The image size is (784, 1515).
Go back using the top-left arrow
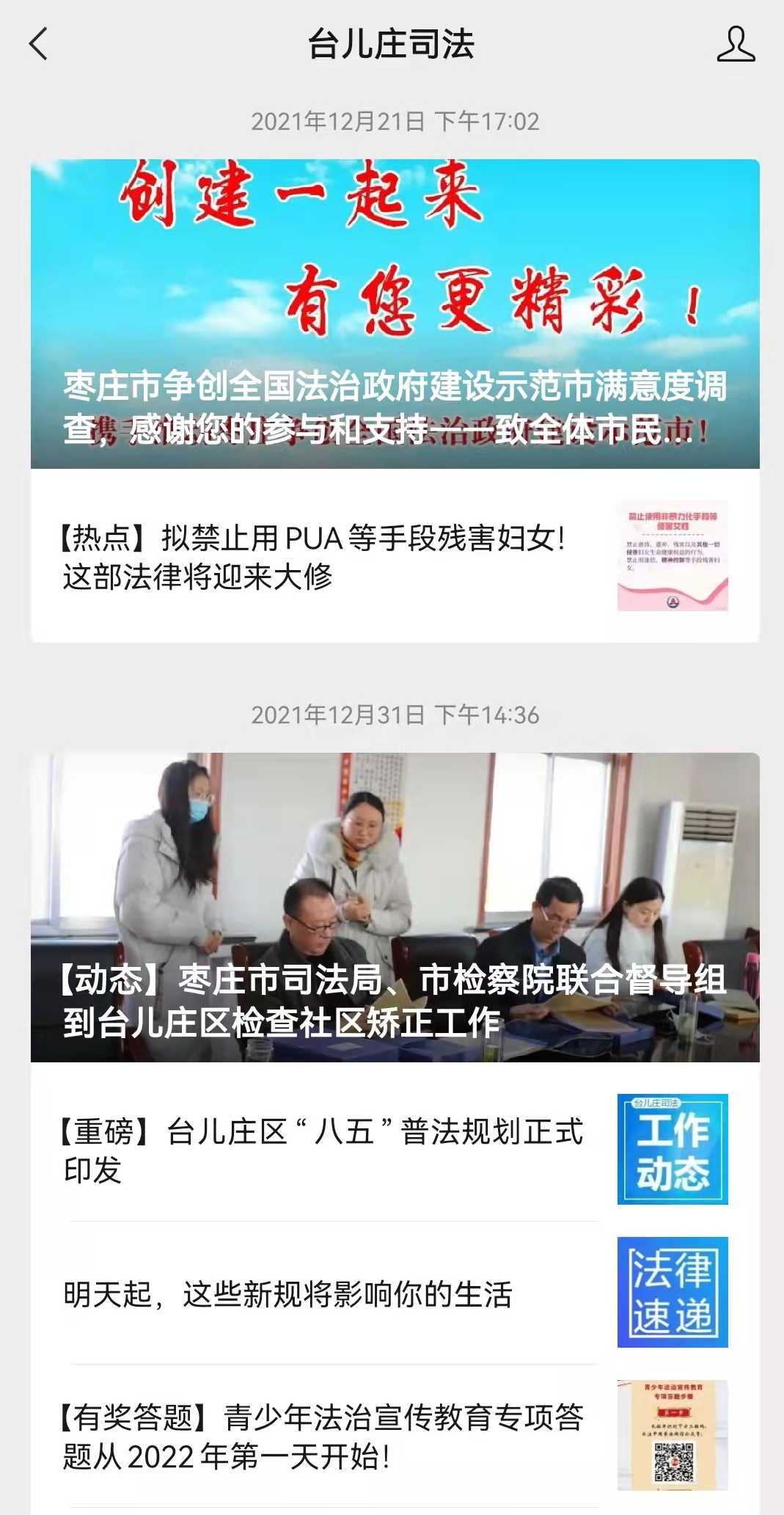(x=38, y=44)
